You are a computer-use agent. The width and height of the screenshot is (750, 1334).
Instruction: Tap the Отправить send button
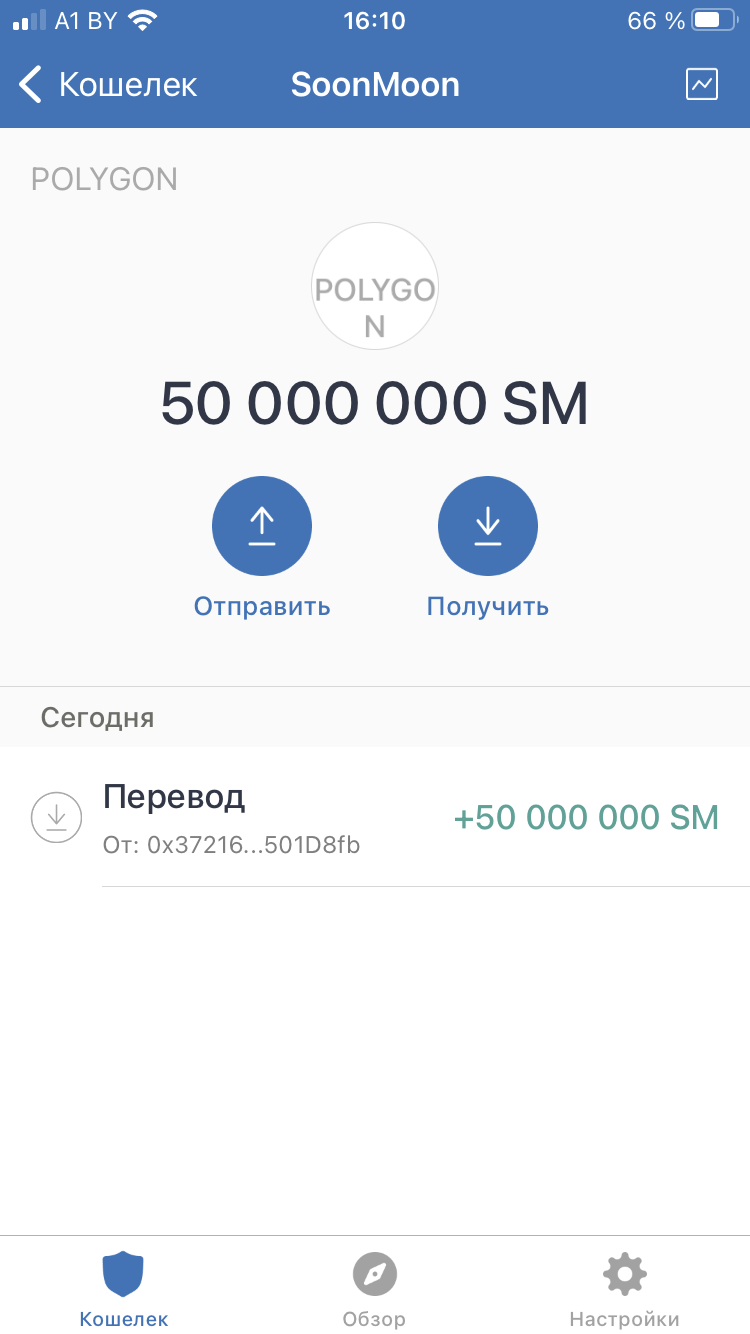coord(262,527)
